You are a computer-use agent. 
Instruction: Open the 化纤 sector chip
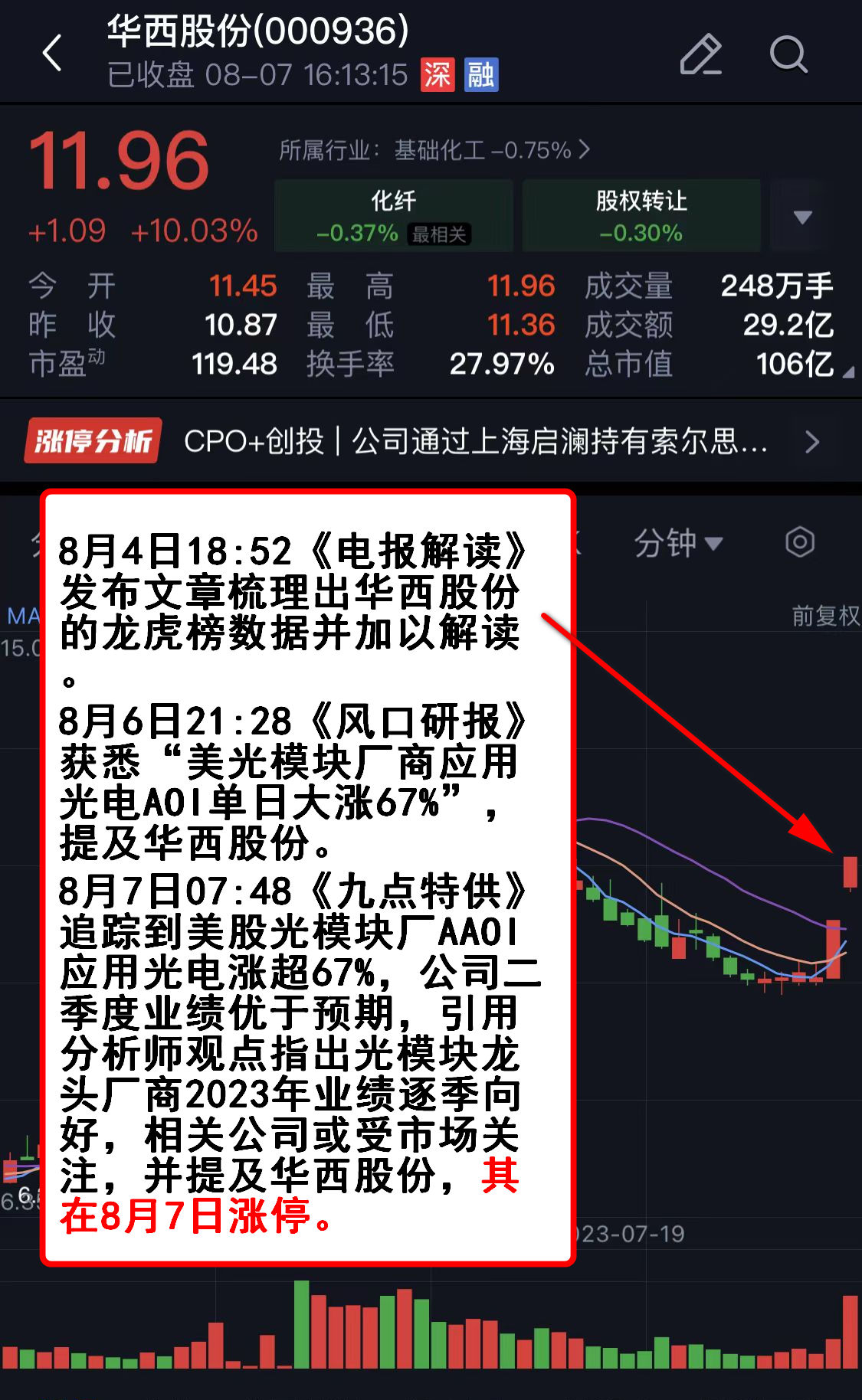pyautogui.click(x=394, y=216)
